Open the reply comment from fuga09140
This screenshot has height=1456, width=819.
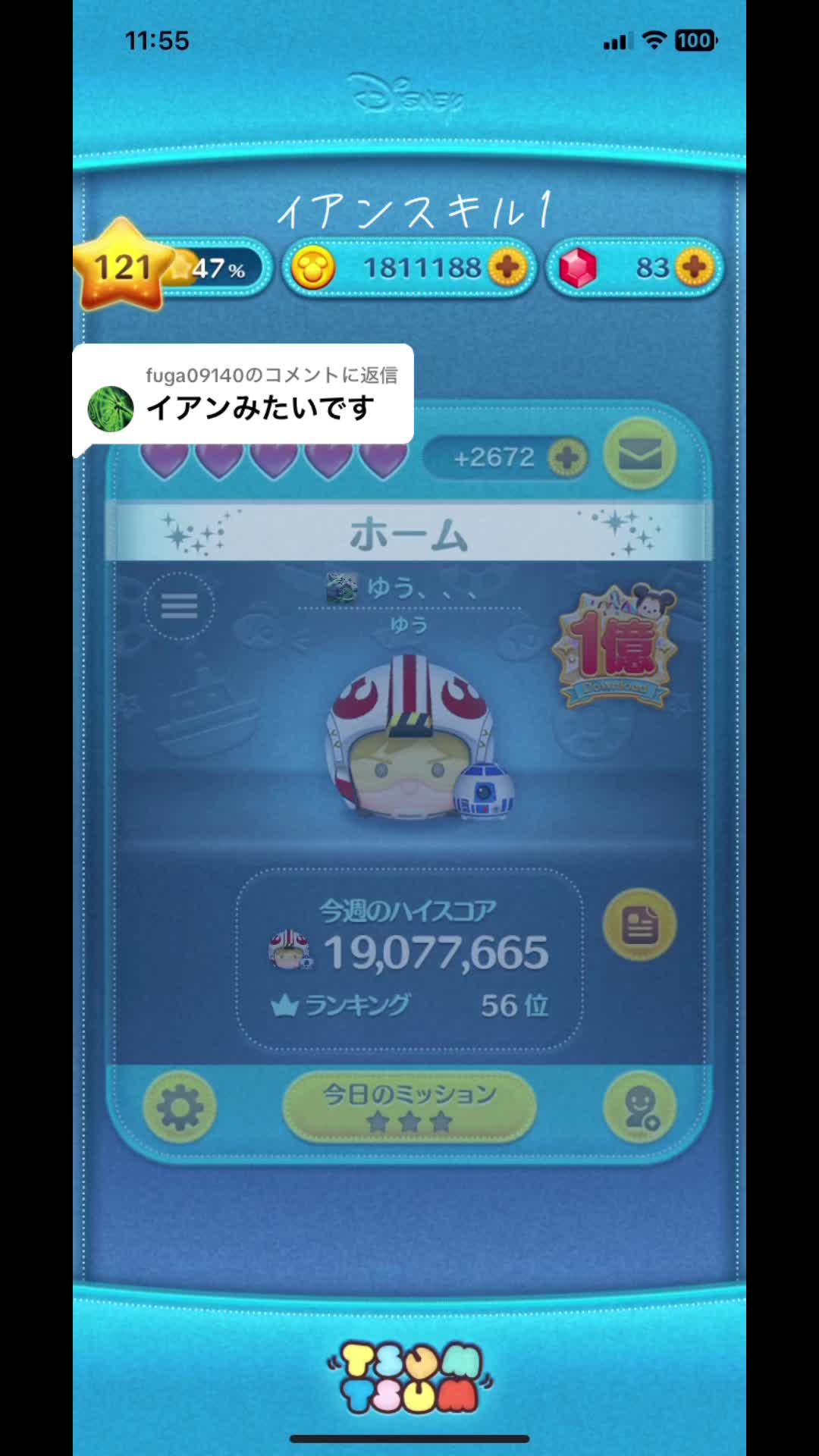243,394
